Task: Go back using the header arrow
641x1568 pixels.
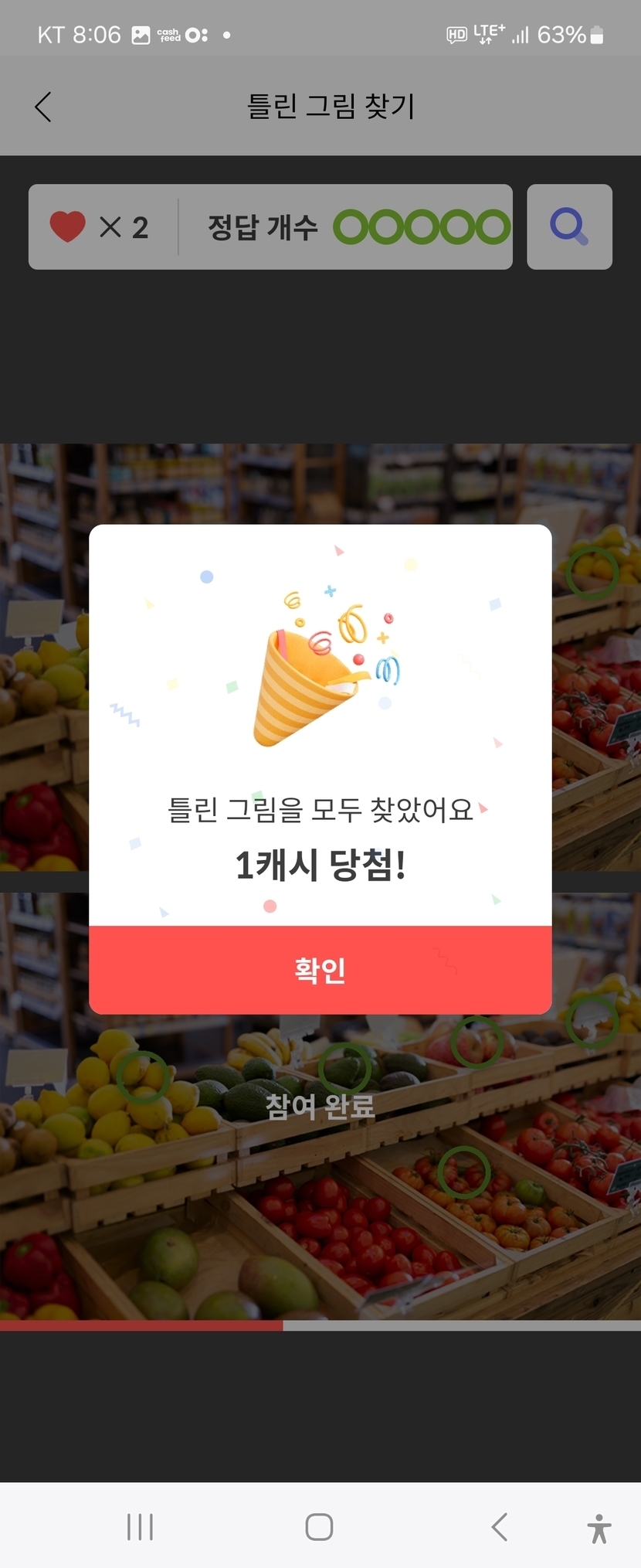Action: (43, 107)
